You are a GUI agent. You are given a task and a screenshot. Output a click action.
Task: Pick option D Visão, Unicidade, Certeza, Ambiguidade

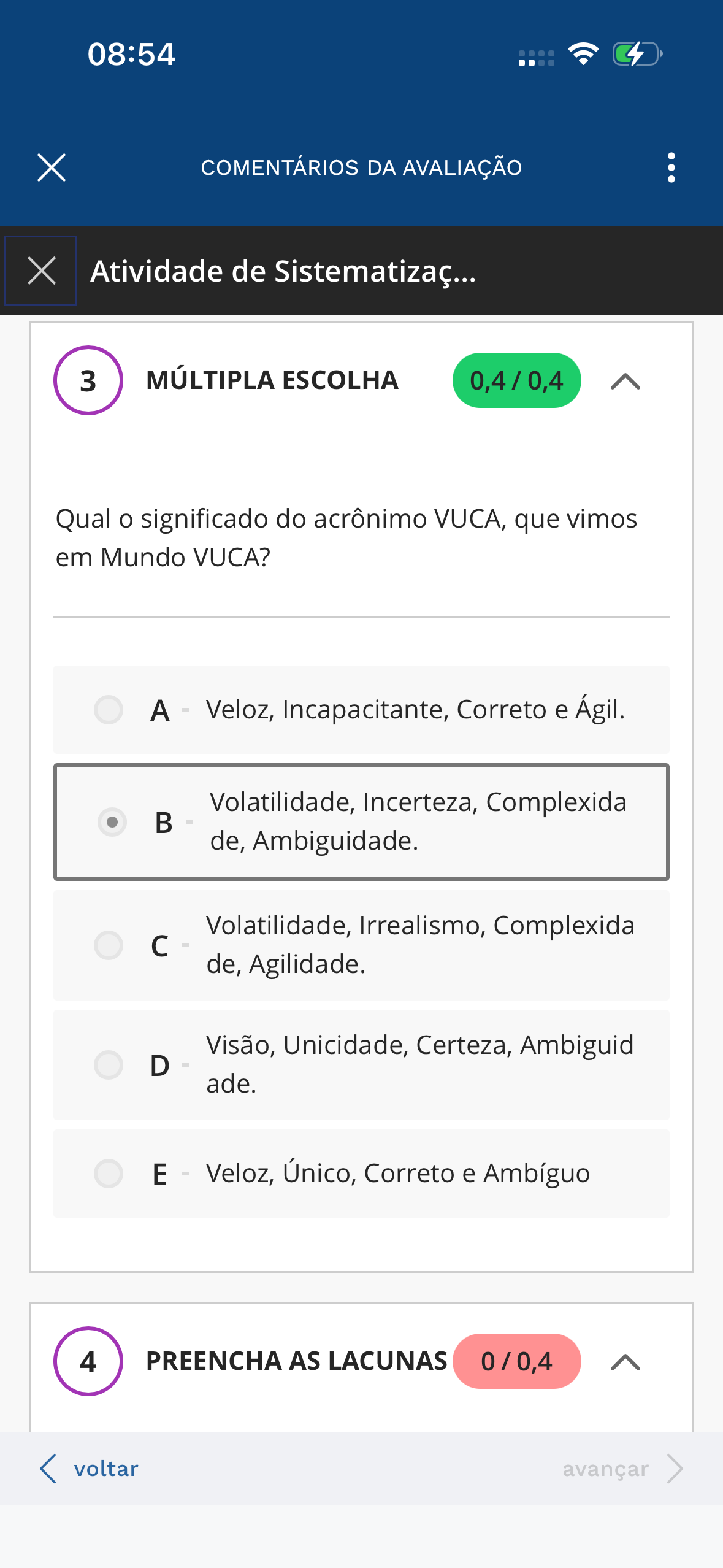point(109,1064)
